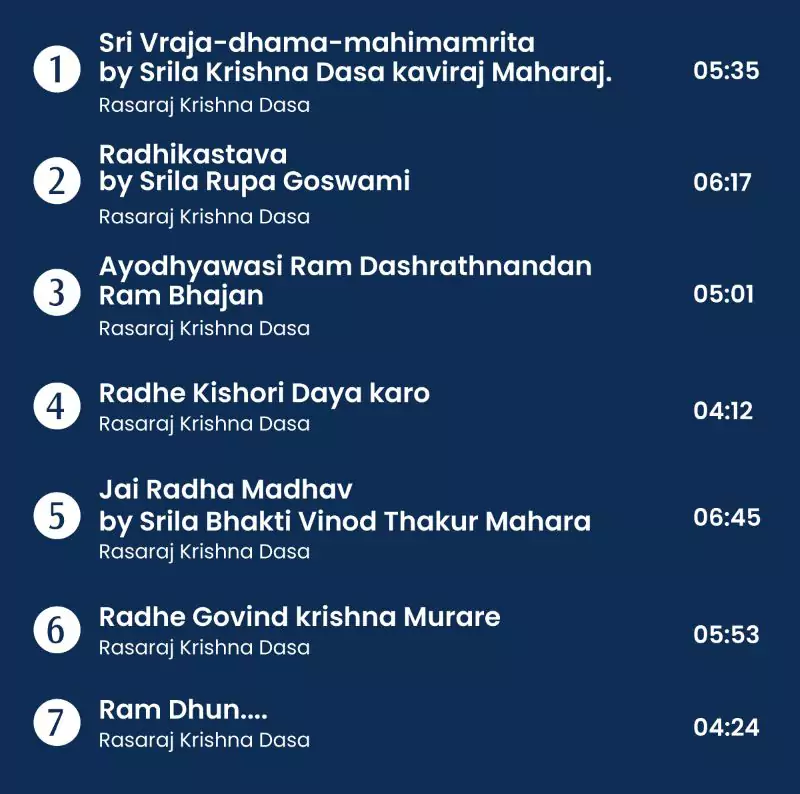Tap the Ram Dhun track

click(x=183, y=710)
